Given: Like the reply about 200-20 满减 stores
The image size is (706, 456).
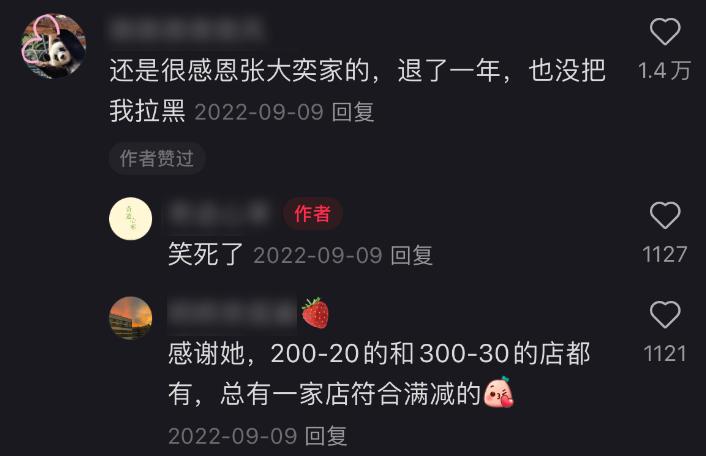Looking at the screenshot, I should 665,316.
